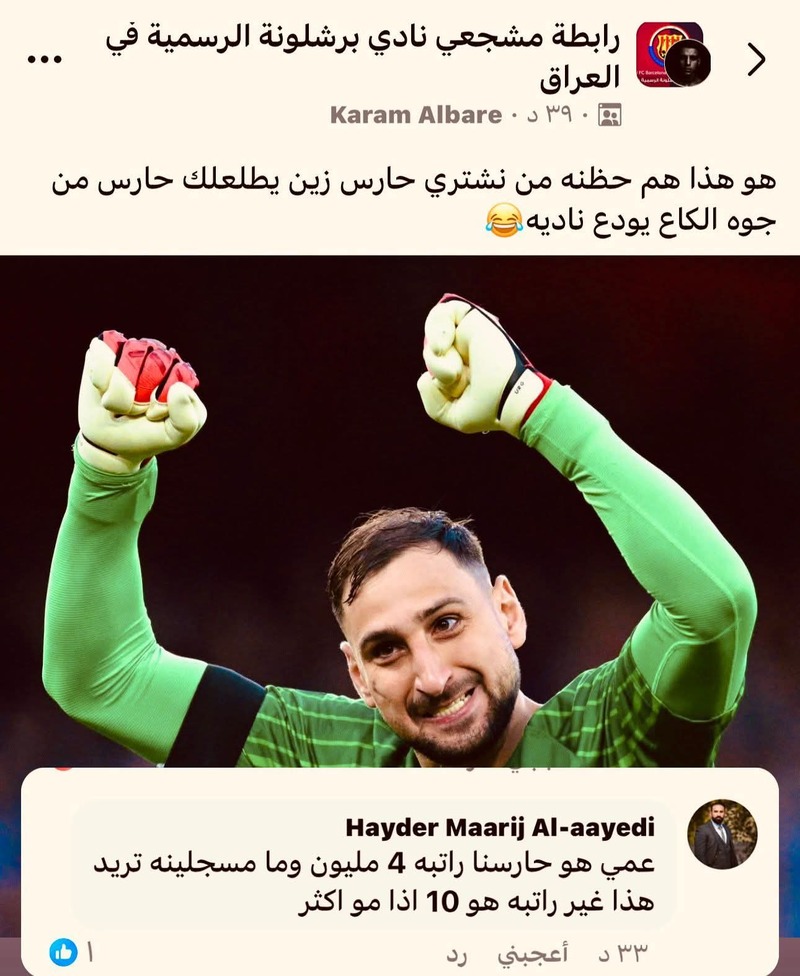Image resolution: width=800 pixels, height=976 pixels.
Task: Open the goalkeeper photo in full view
Action: [400, 510]
